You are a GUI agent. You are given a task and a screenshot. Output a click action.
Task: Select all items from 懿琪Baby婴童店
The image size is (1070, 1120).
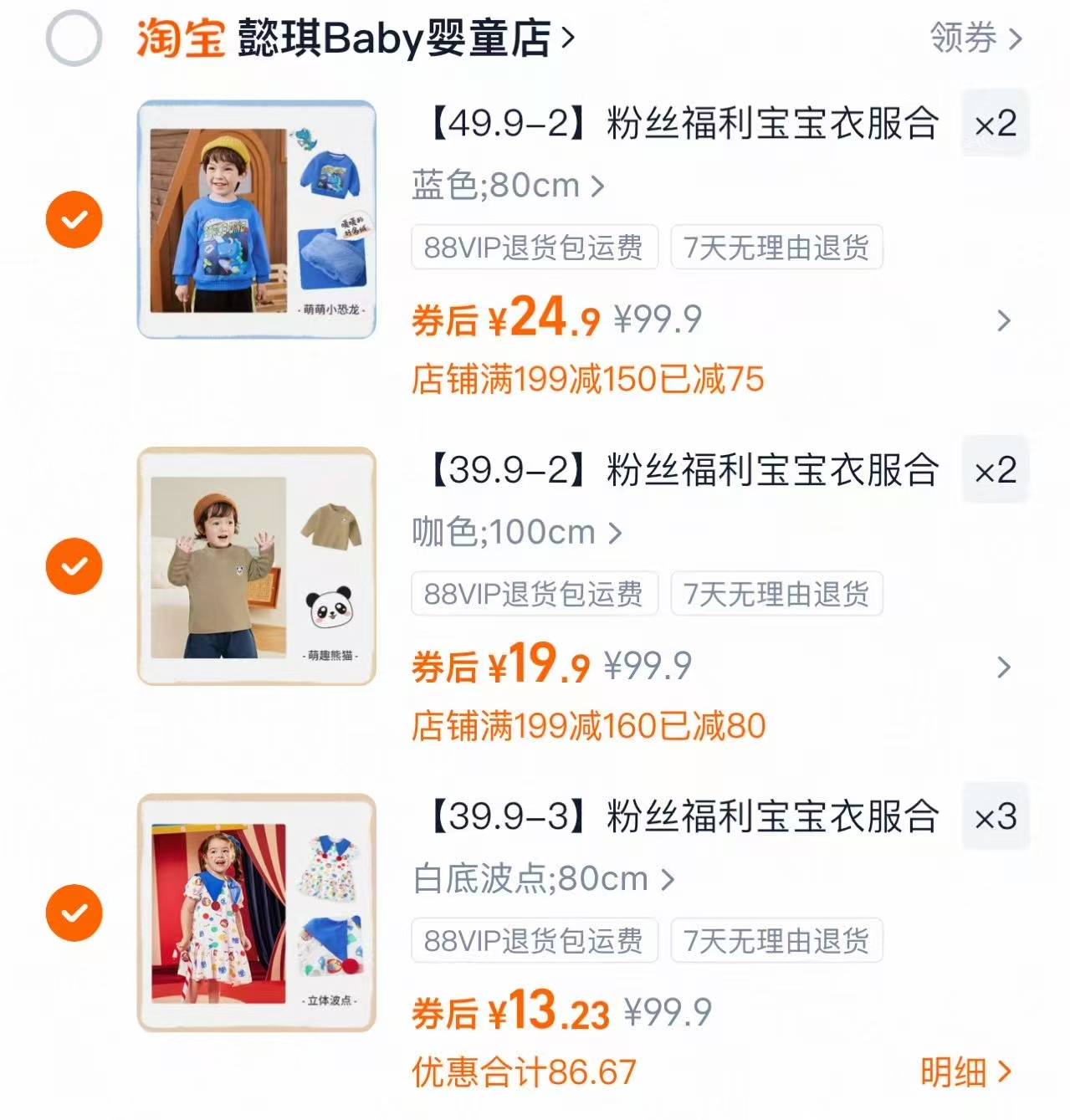(74, 38)
